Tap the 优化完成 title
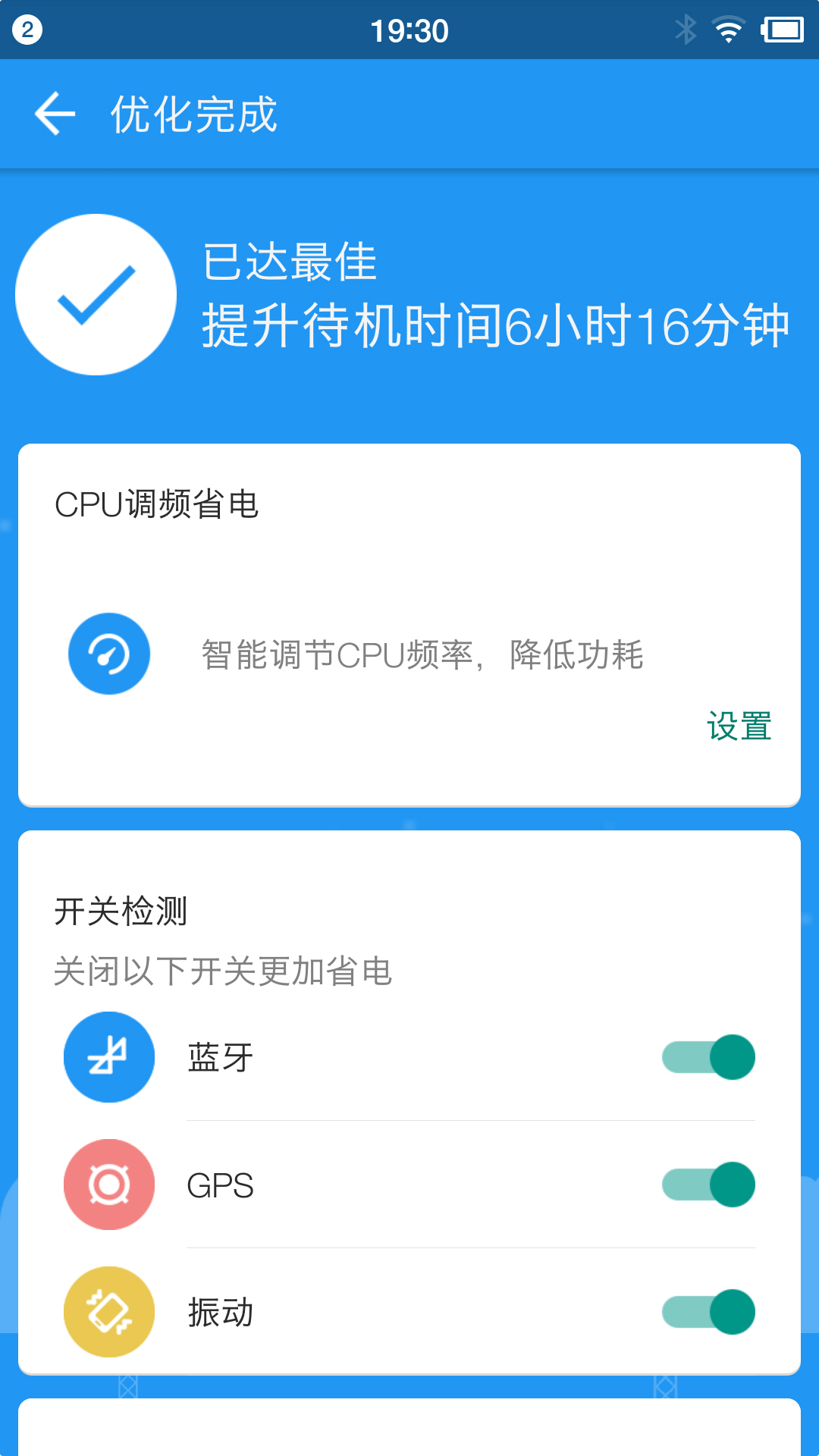The image size is (819, 1456). click(193, 114)
